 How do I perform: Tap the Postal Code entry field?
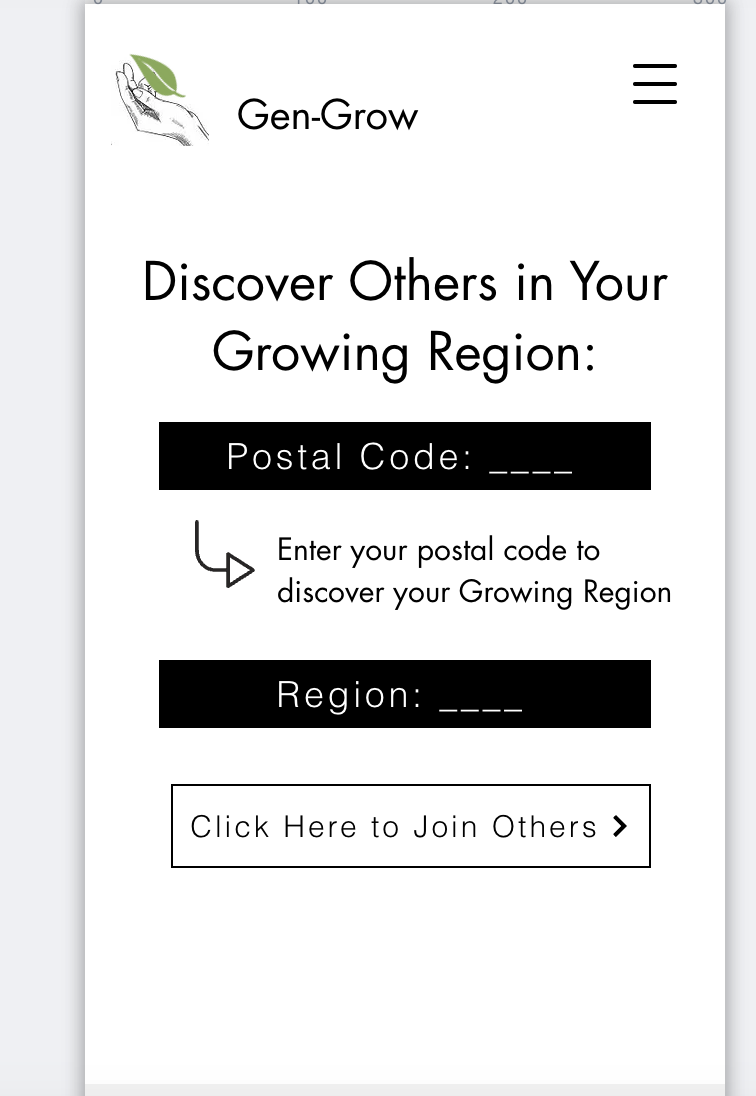[404, 456]
